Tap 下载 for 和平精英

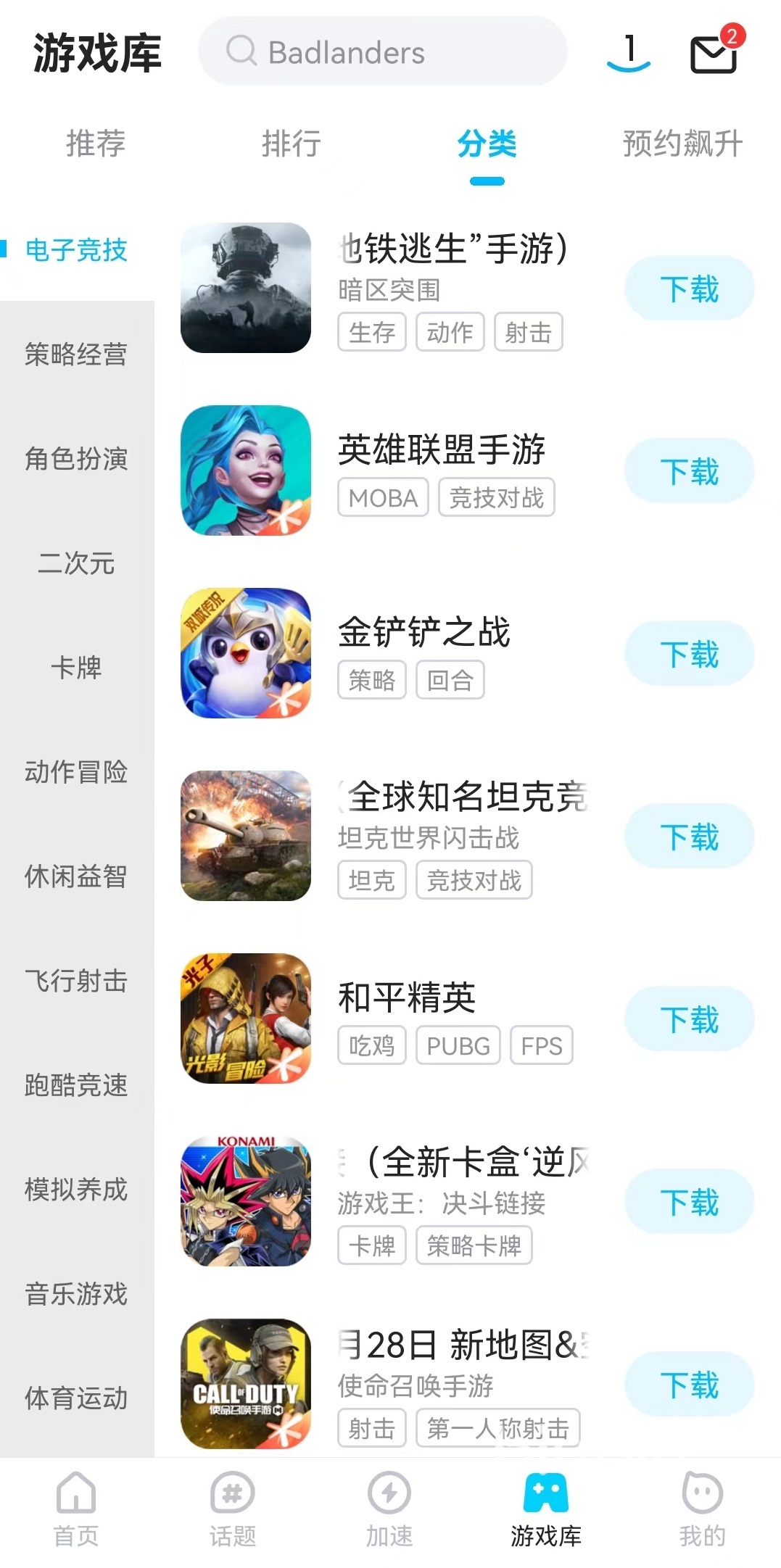pos(689,1019)
